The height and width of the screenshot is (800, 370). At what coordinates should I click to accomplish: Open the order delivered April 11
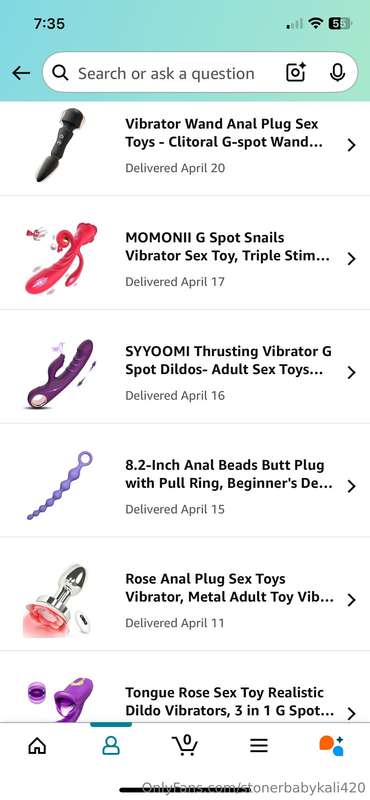coord(185,594)
